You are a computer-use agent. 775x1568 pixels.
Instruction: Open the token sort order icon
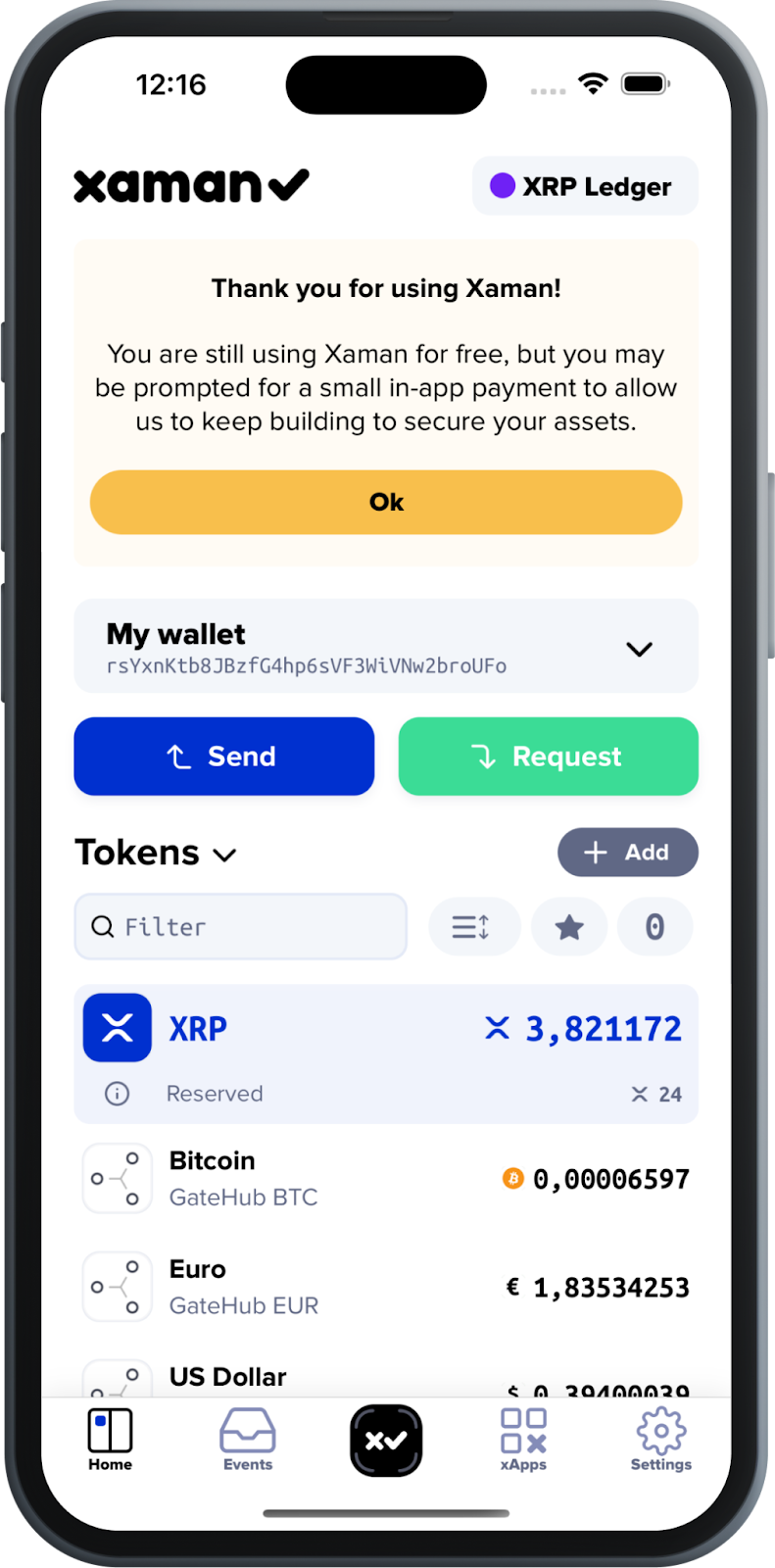pyautogui.click(x=472, y=926)
